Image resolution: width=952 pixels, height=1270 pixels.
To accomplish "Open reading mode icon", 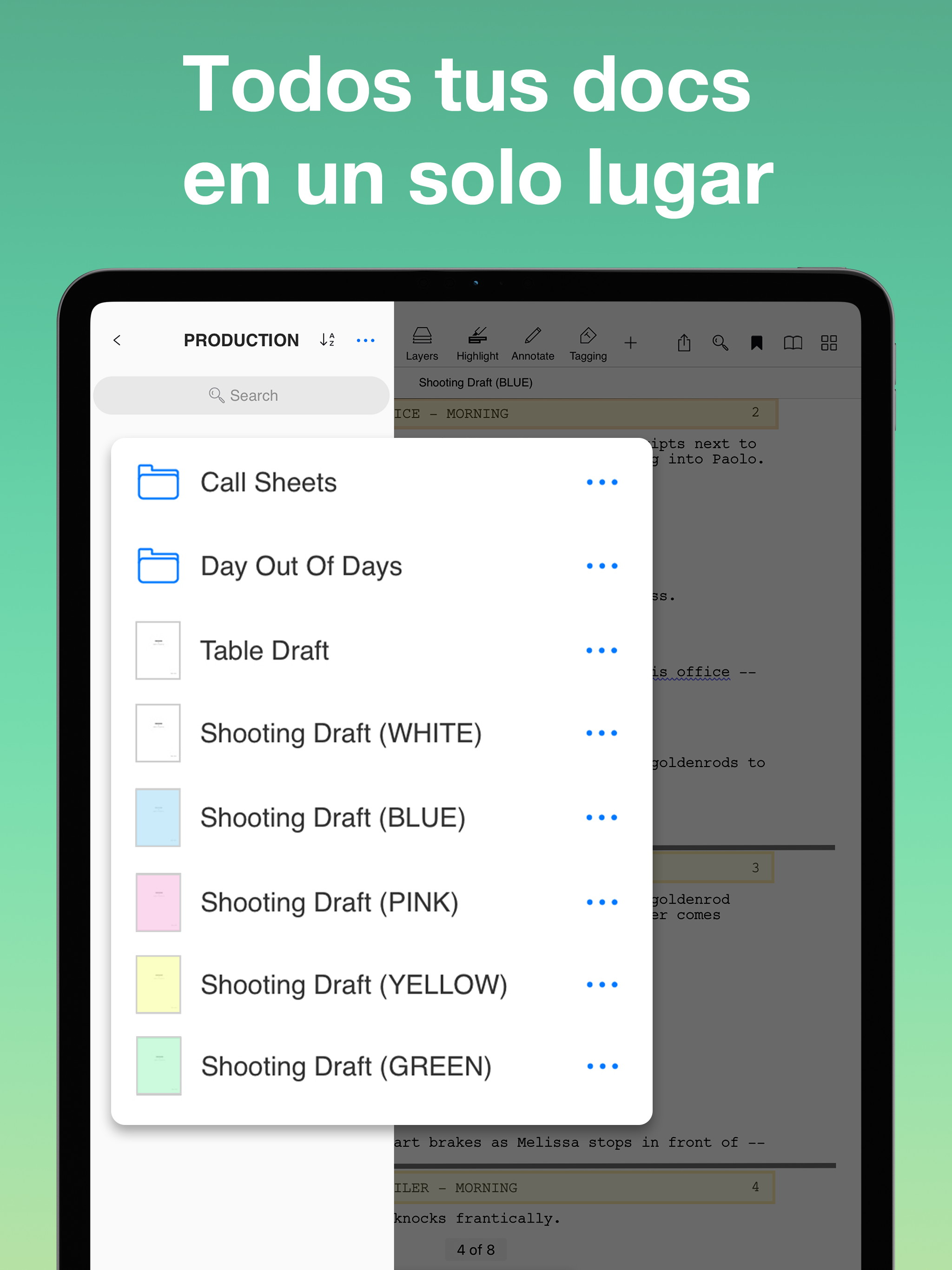I will [793, 342].
